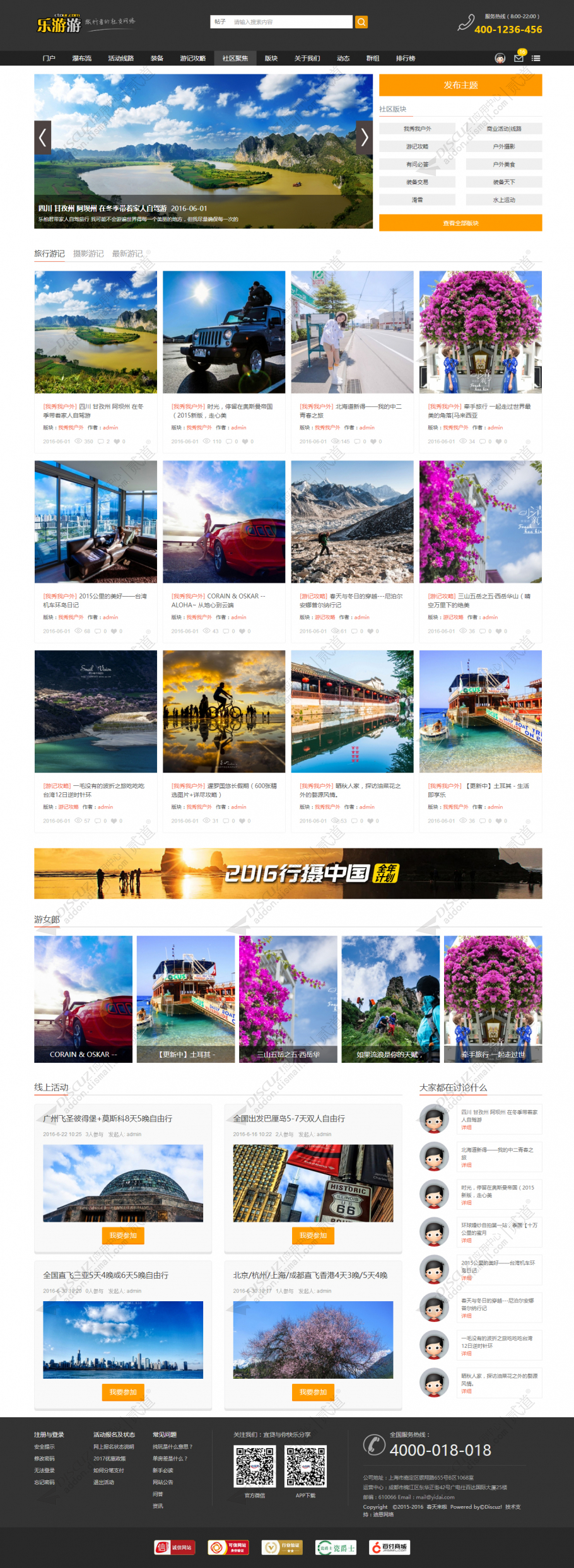Image resolution: width=574 pixels, height=1568 pixels.
Task: Tap 查看全部版块 button
Action: (x=460, y=223)
